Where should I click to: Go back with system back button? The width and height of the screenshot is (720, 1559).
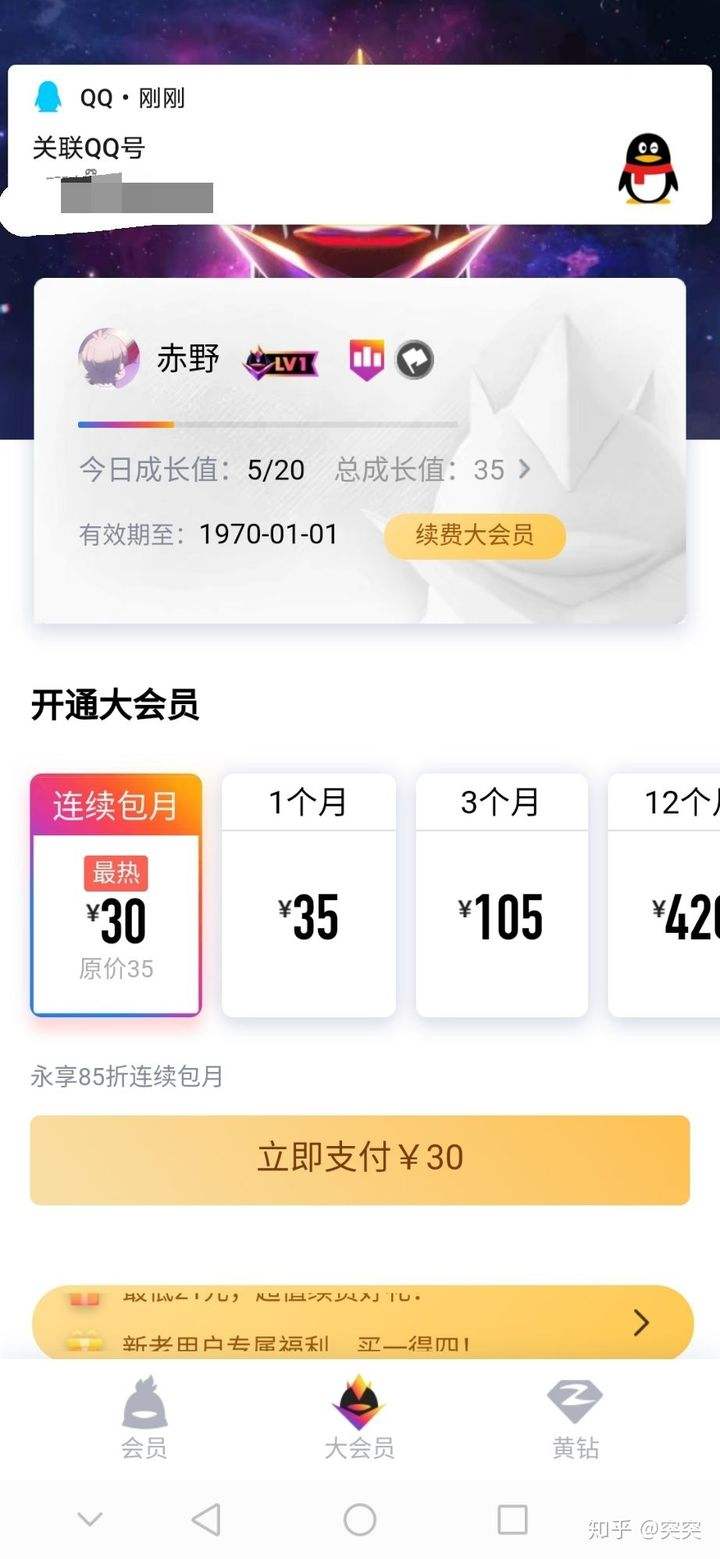click(206, 1520)
